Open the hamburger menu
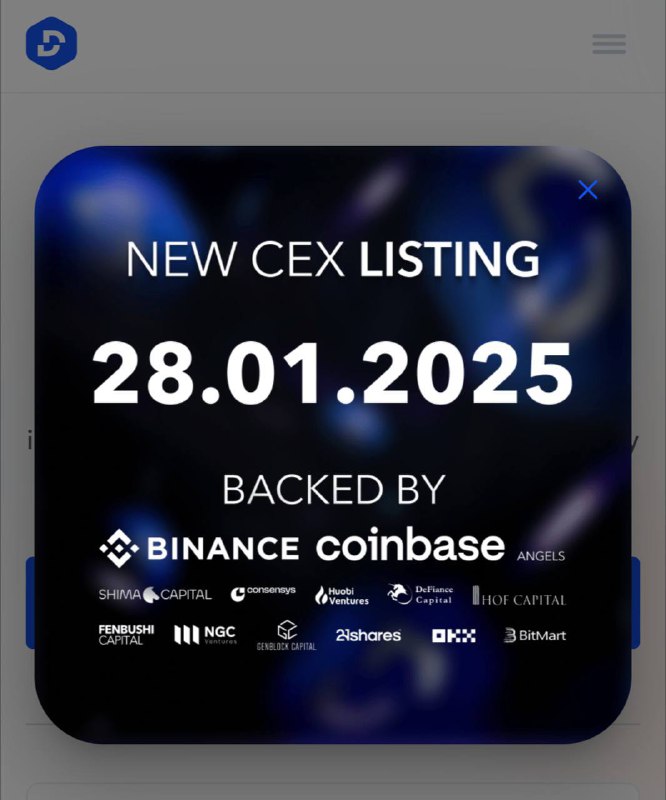This screenshot has height=800, width=666. [609, 44]
